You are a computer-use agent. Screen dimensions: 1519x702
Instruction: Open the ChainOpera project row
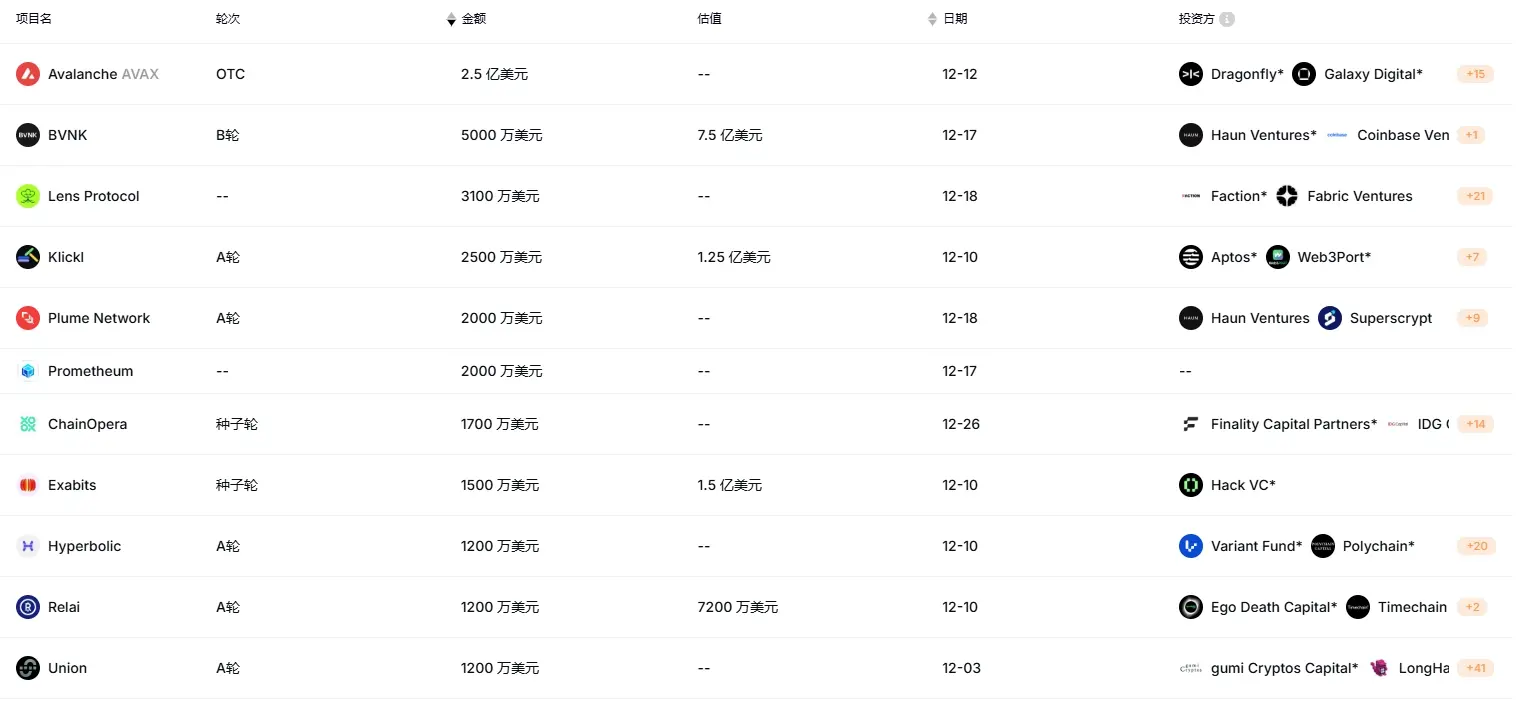87,424
